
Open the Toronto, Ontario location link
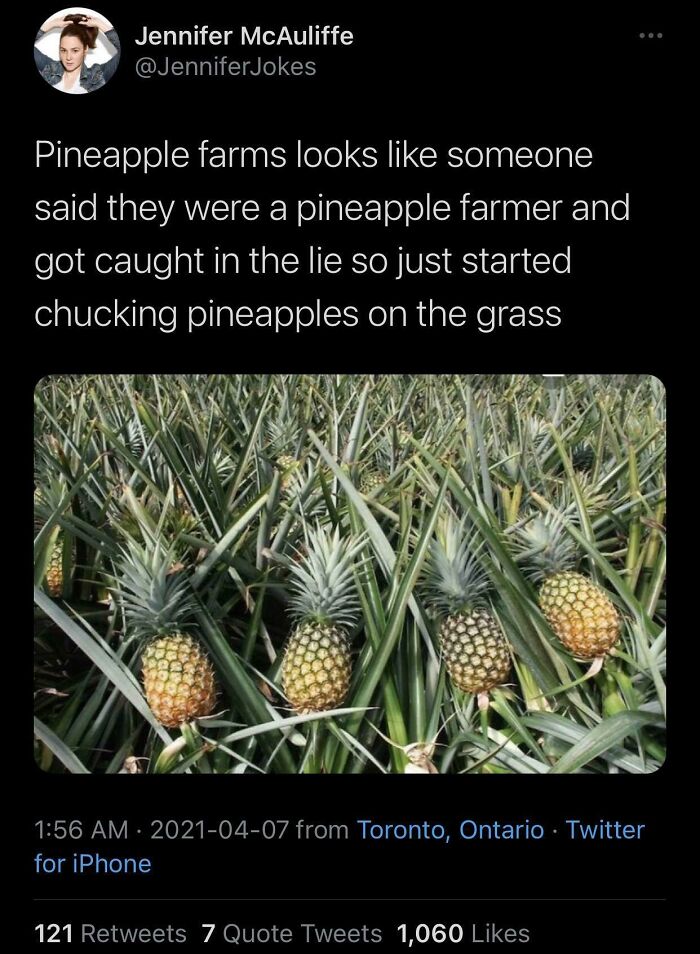pos(451,829)
